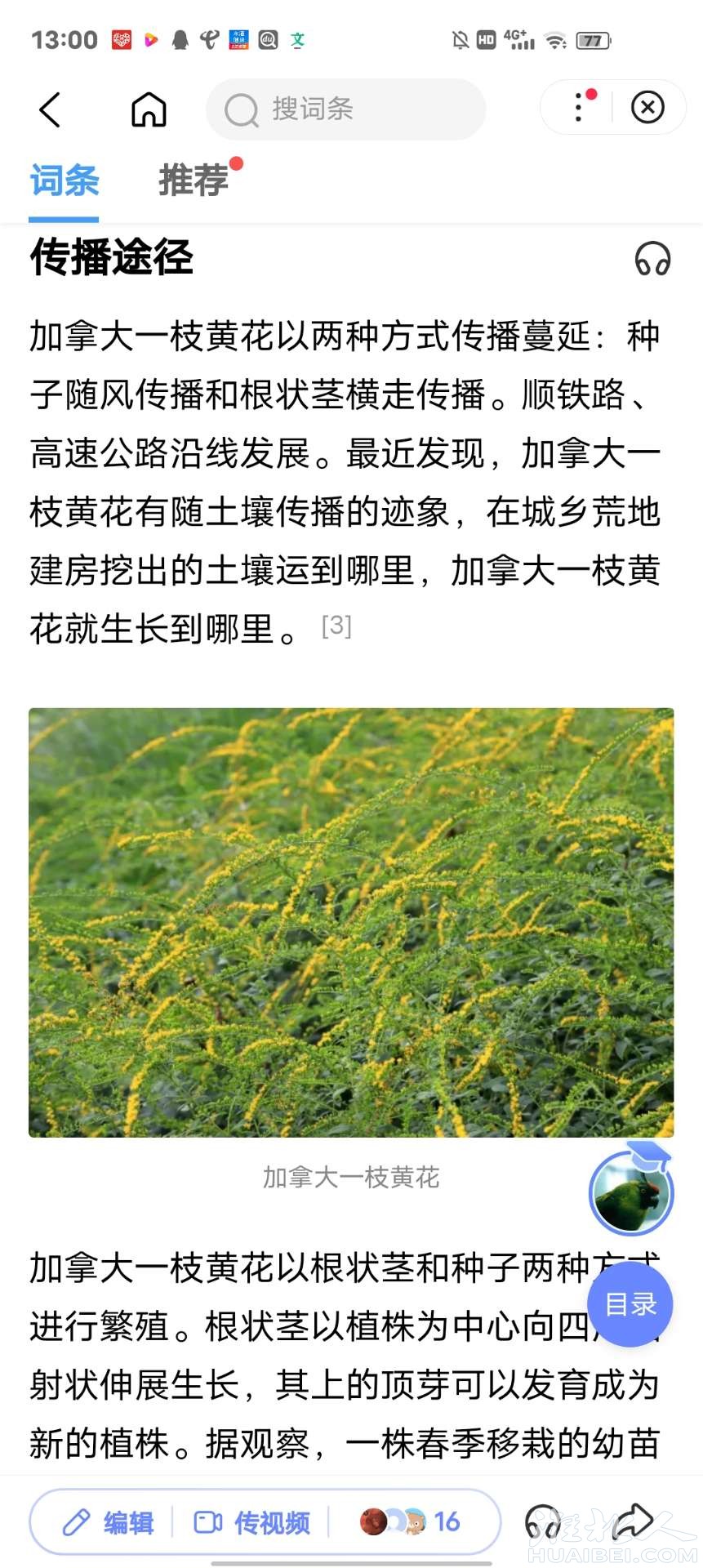Viewport: 703px width, 1568px height.
Task: Play the entry audio from the bottom bar
Action: tap(542, 1522)
